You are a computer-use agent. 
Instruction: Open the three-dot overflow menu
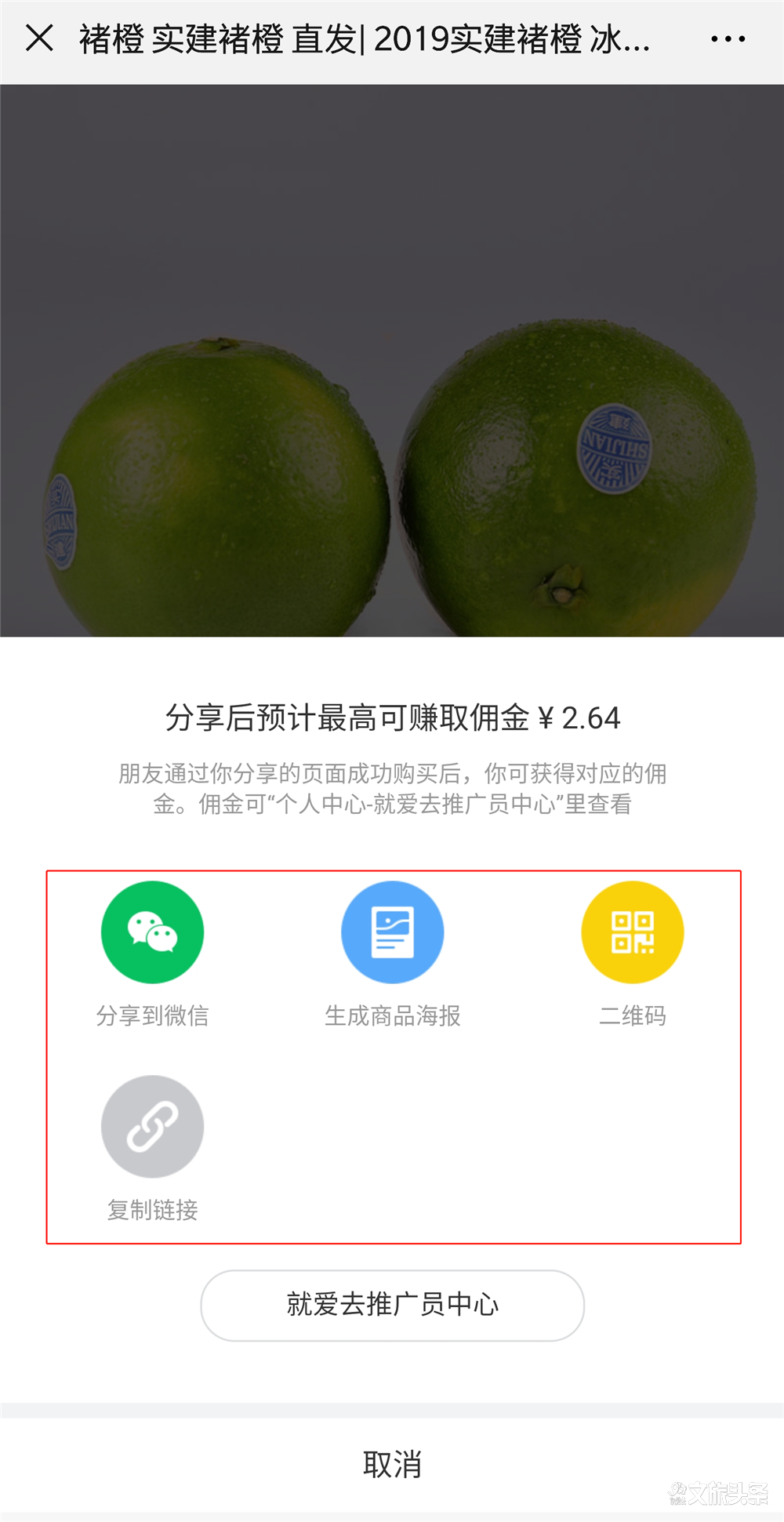(x=728, y=38)
